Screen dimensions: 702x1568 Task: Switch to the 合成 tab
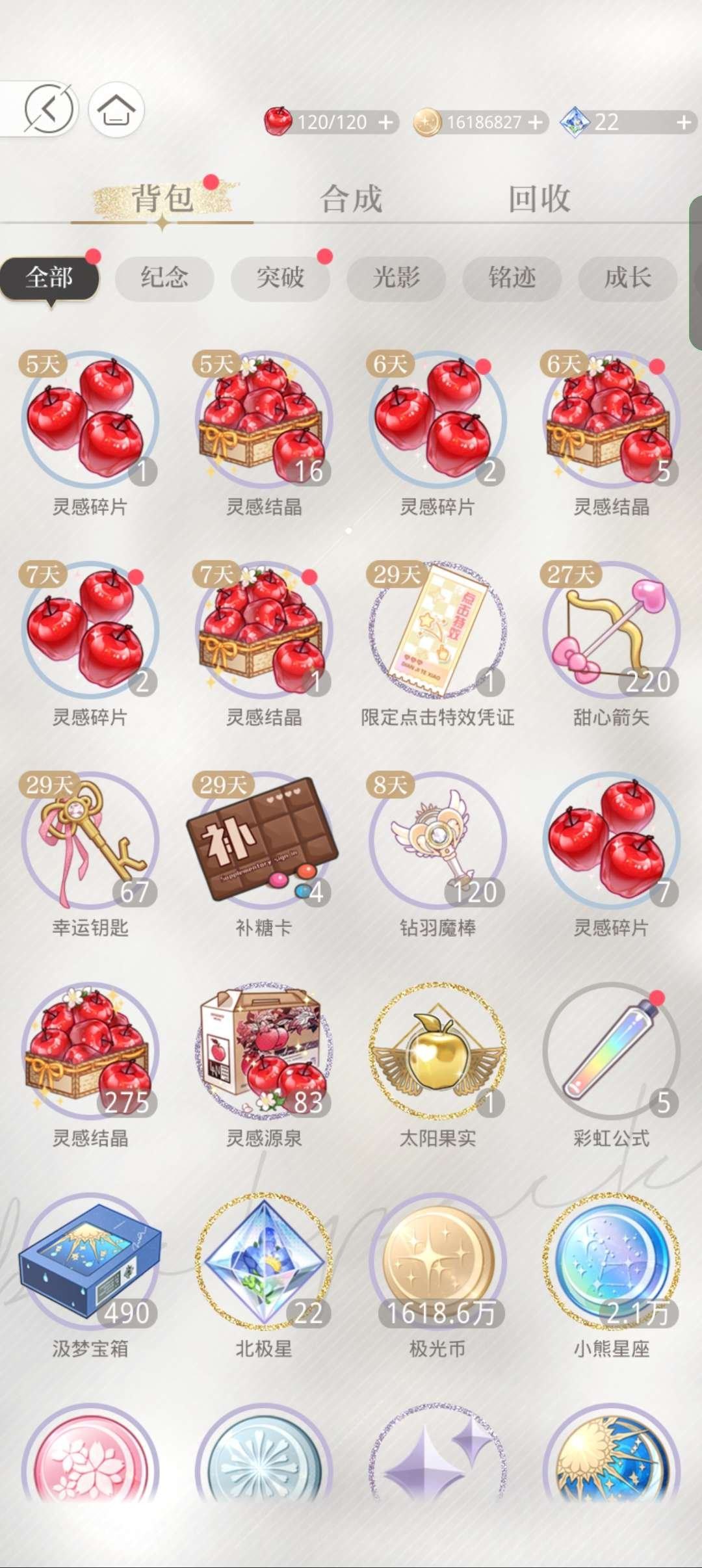coord(351,199)
